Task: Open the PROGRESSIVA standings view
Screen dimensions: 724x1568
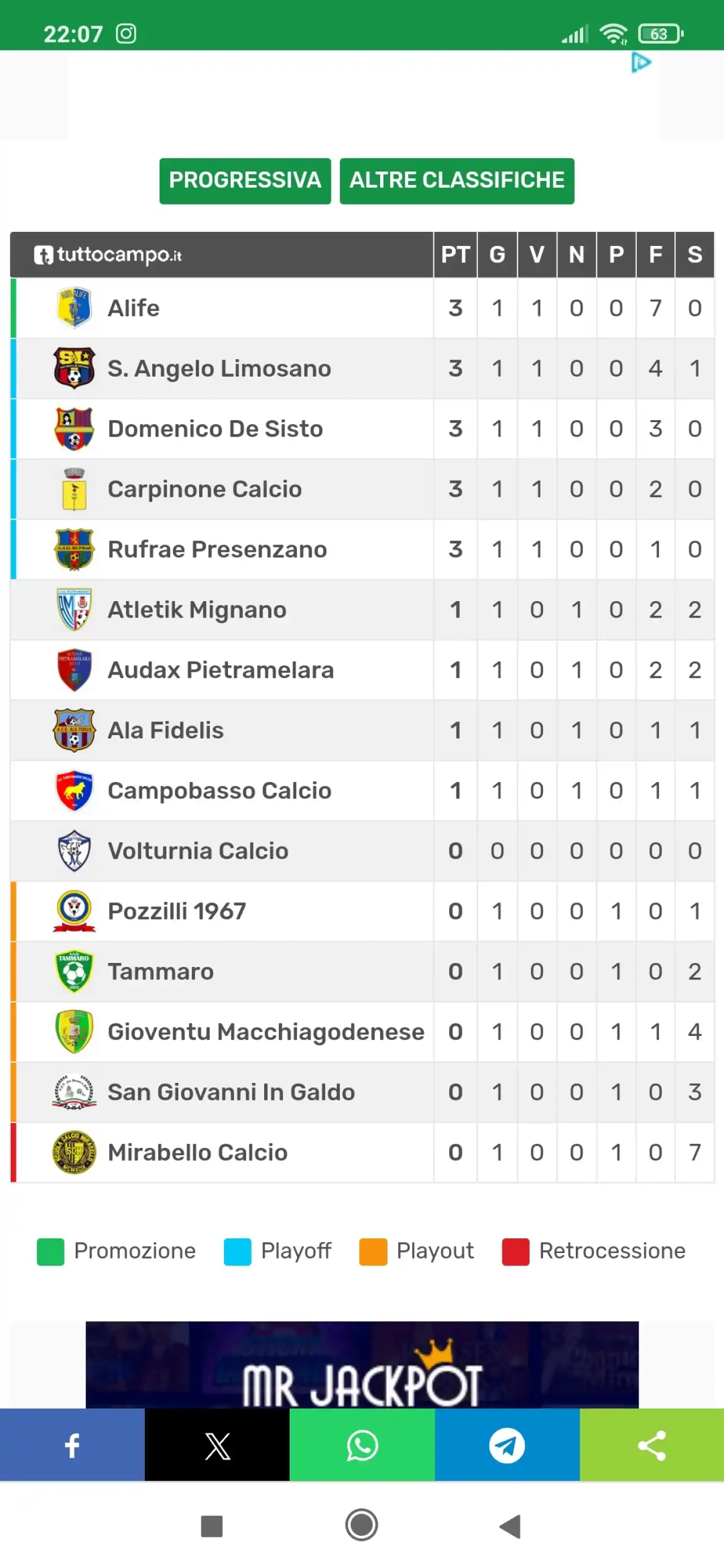Action: (x=245, y=181)
